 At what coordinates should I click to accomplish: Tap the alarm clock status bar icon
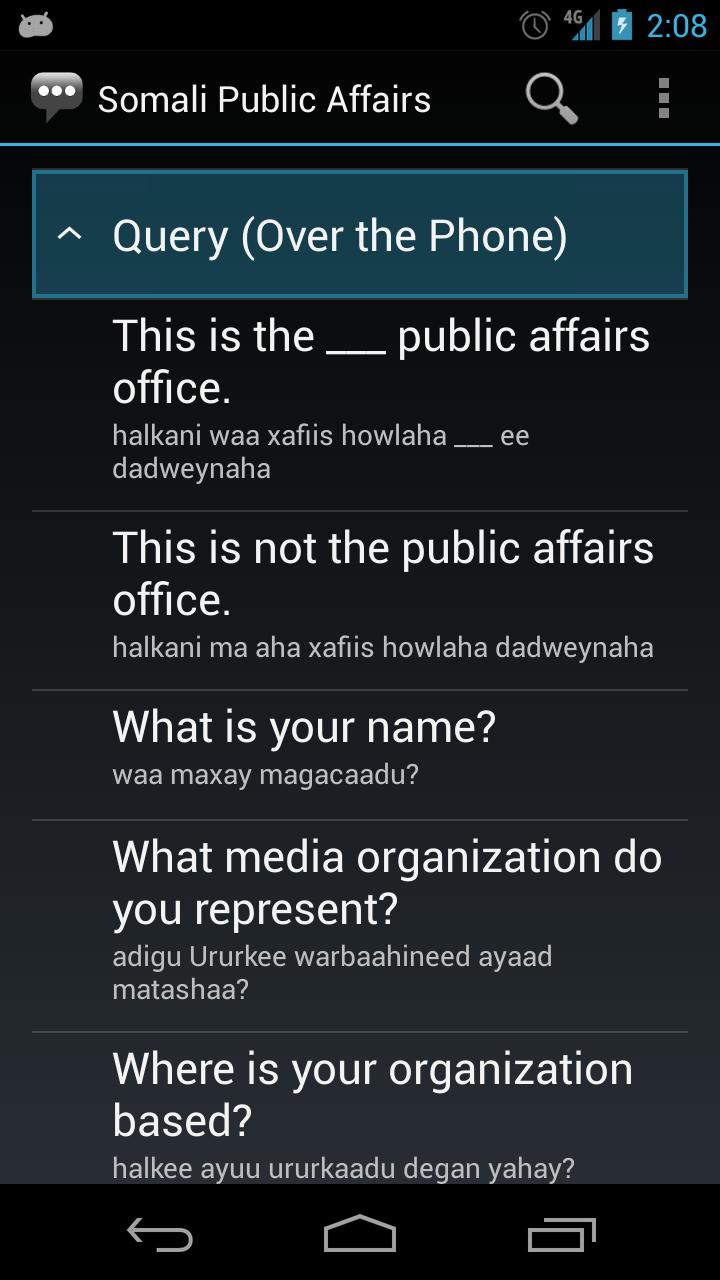[x=535, y=24]
